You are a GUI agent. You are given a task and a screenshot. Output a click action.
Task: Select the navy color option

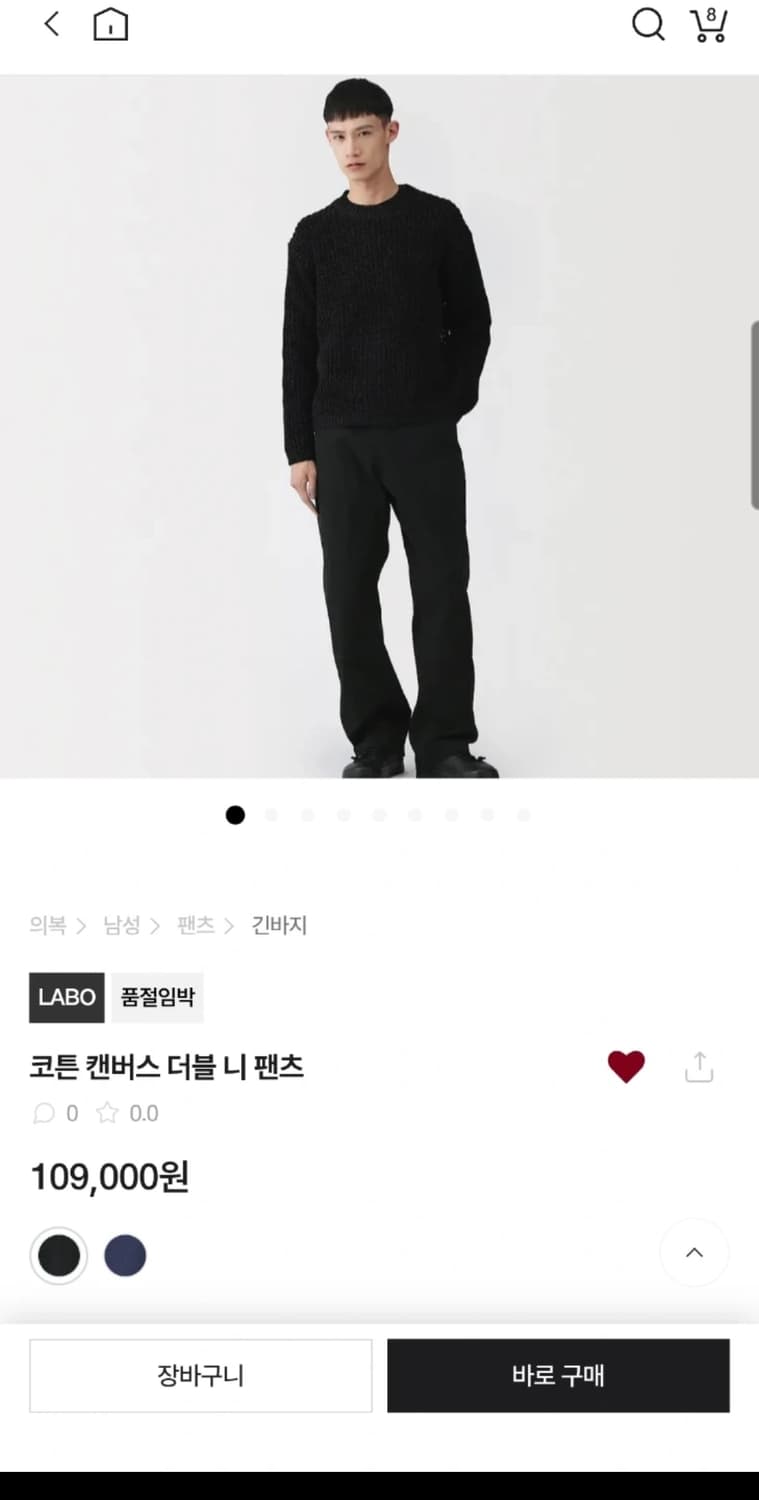coord(124,1255)
